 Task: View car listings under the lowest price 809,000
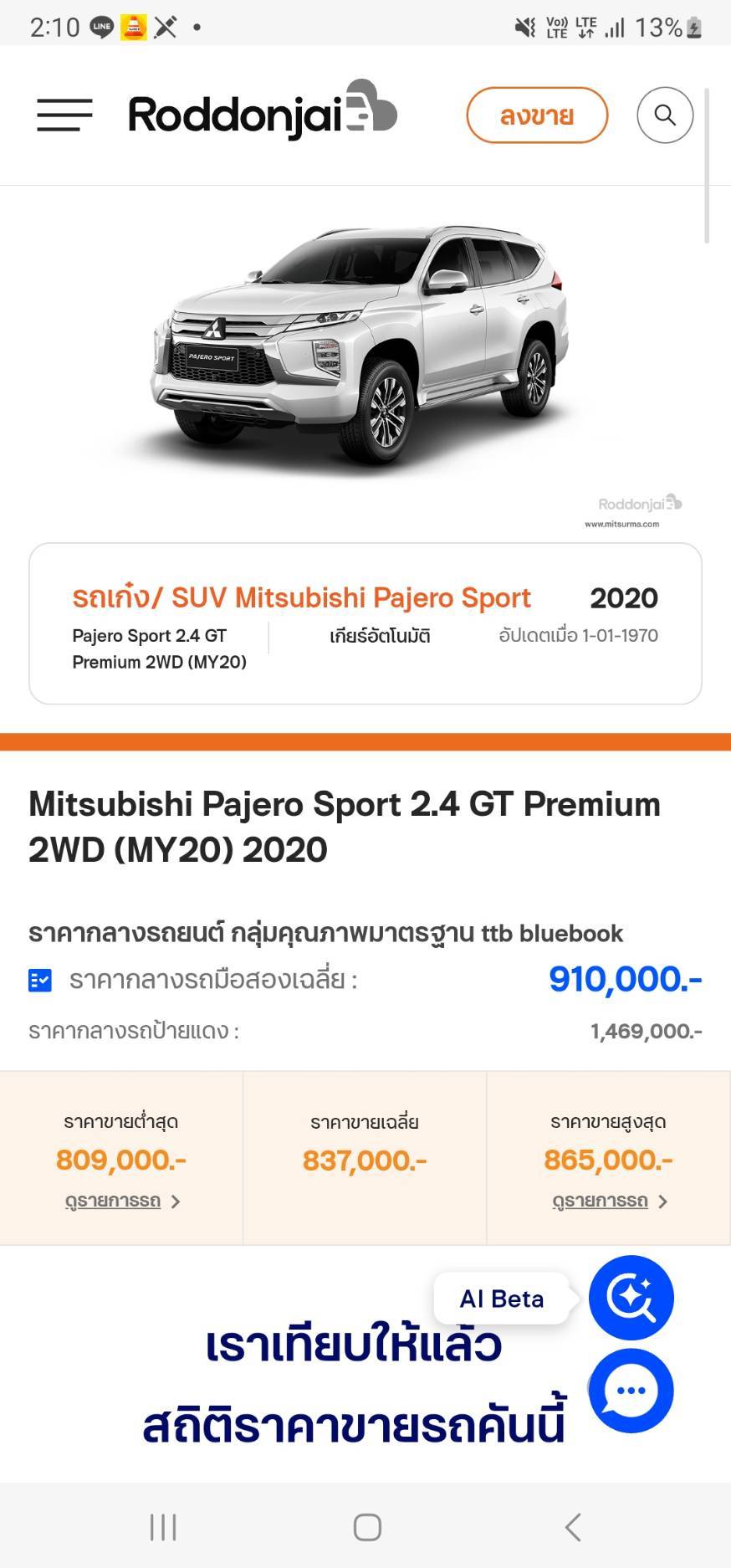[x=122, y=1201]
